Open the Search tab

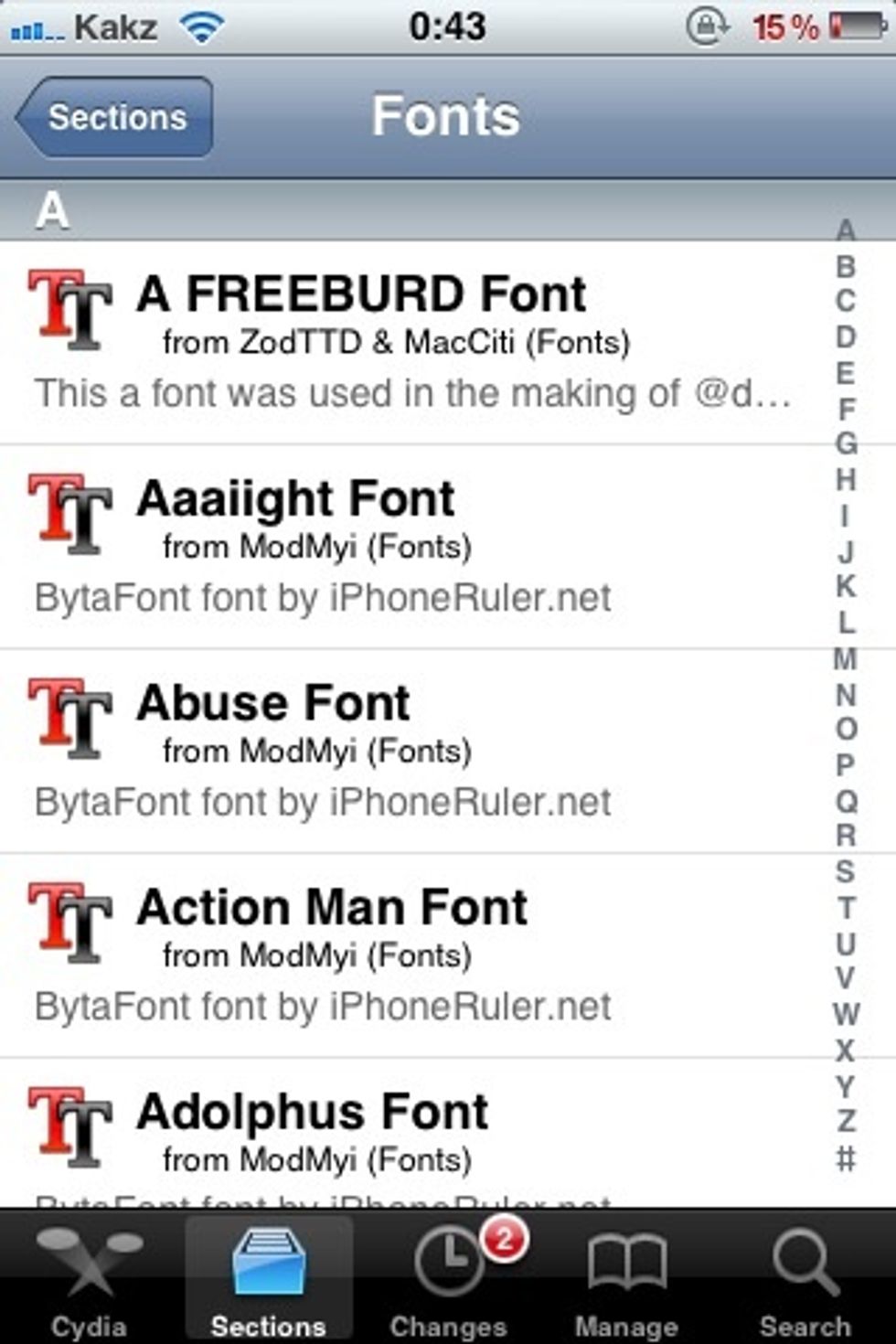(x=805, y=1280)
